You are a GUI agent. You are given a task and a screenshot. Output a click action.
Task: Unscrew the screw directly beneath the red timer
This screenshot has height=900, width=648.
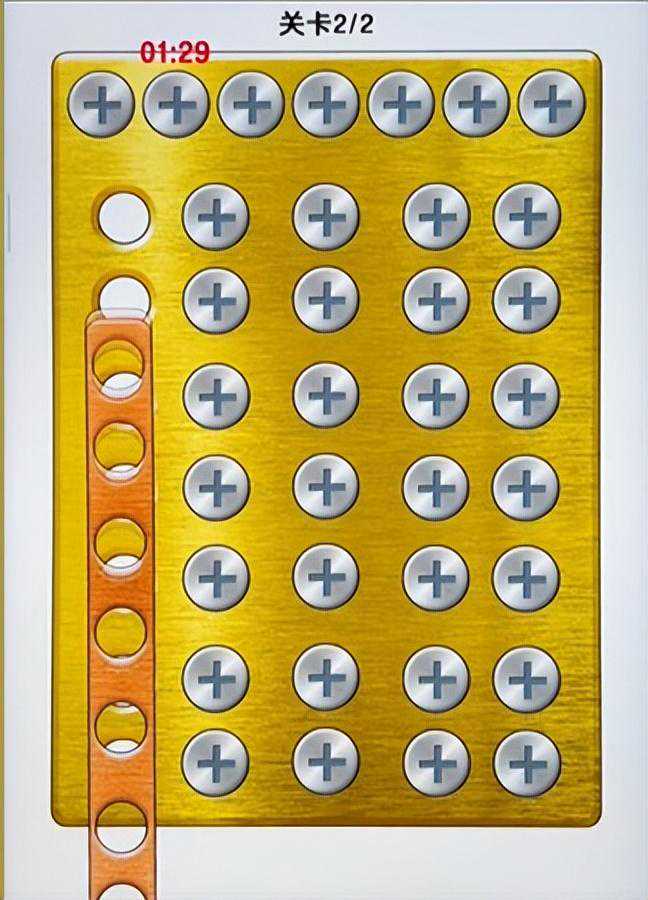(x=176, y=104)
